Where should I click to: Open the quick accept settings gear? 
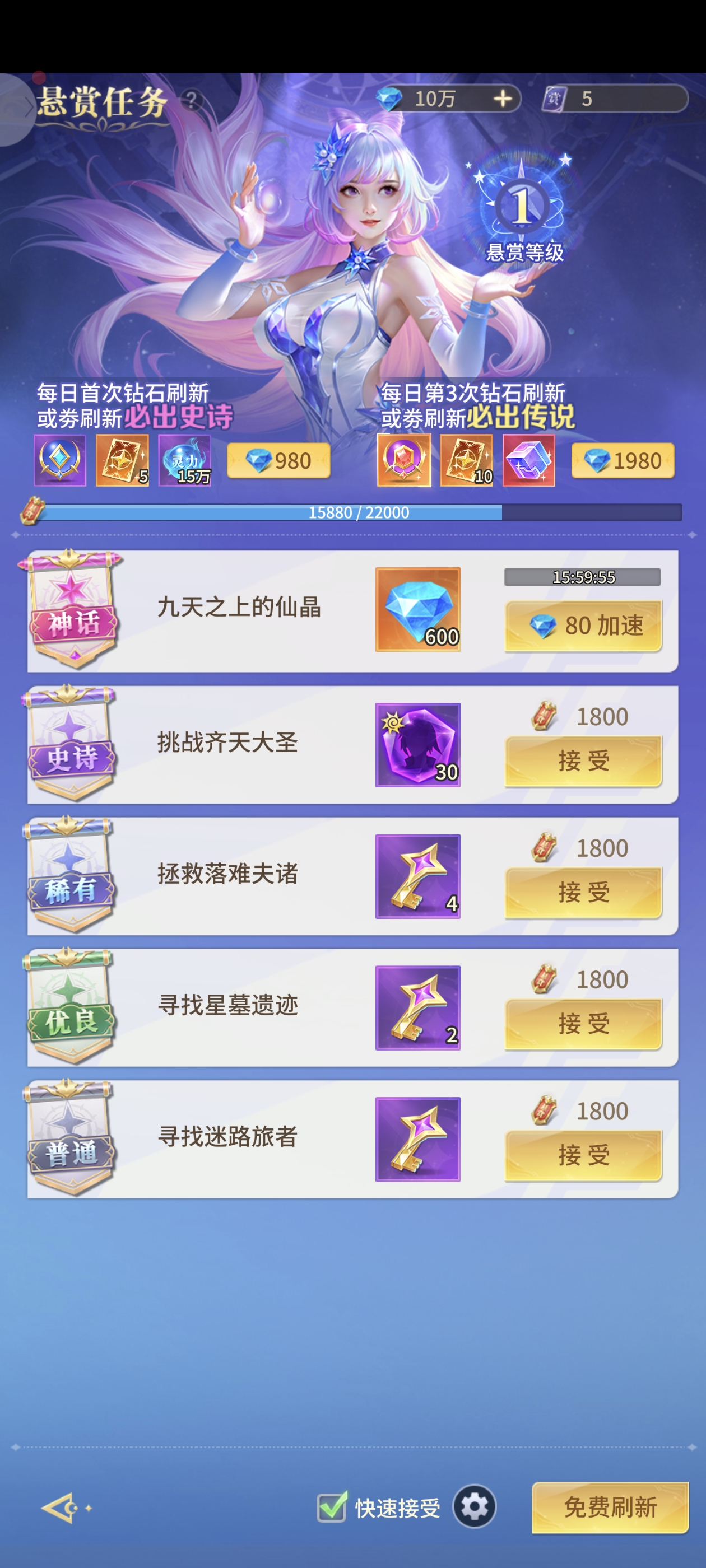pos(475,1507)
